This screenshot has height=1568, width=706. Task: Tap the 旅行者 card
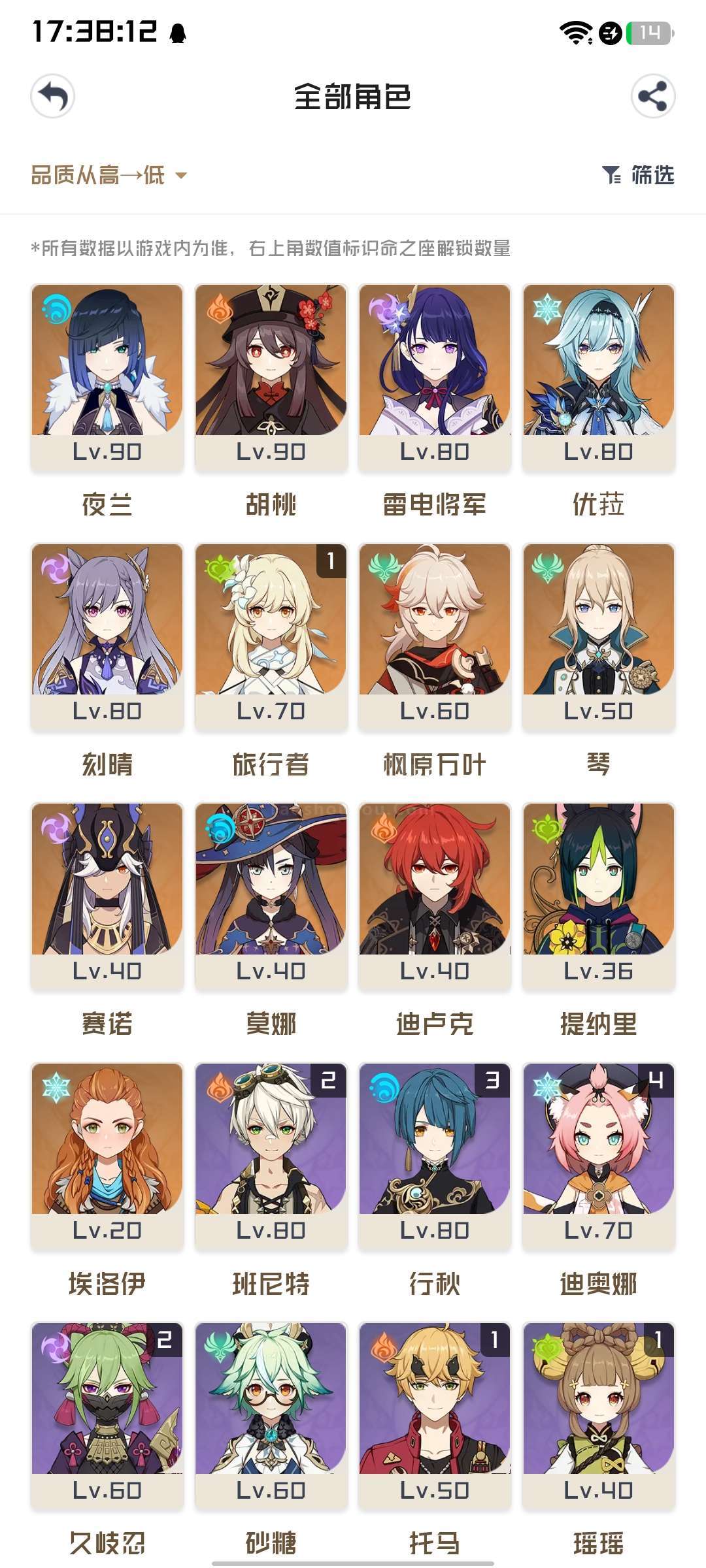pyautogui.click(x=271, y=637)
